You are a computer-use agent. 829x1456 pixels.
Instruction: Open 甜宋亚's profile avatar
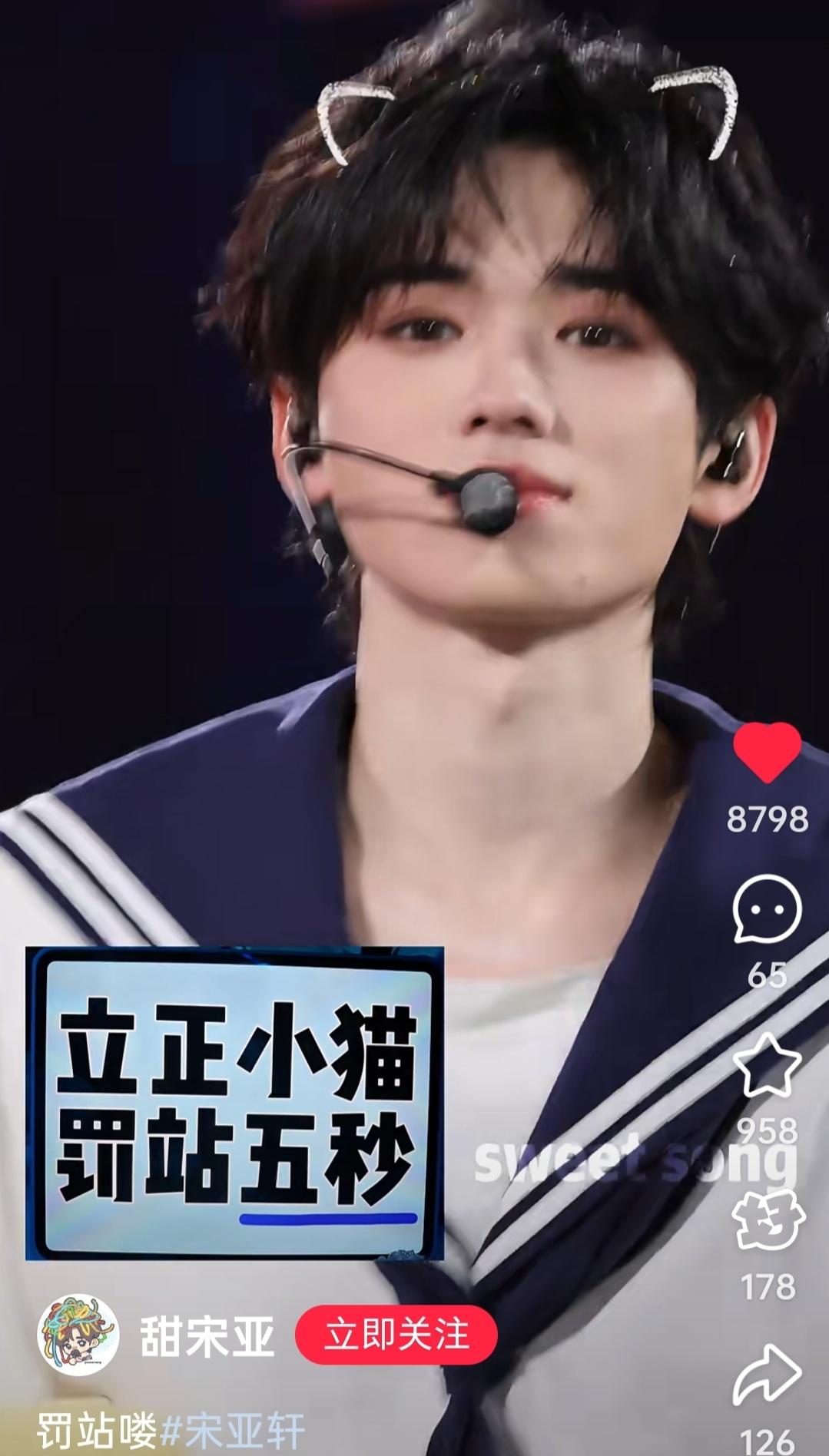(x=78, y=1335)
